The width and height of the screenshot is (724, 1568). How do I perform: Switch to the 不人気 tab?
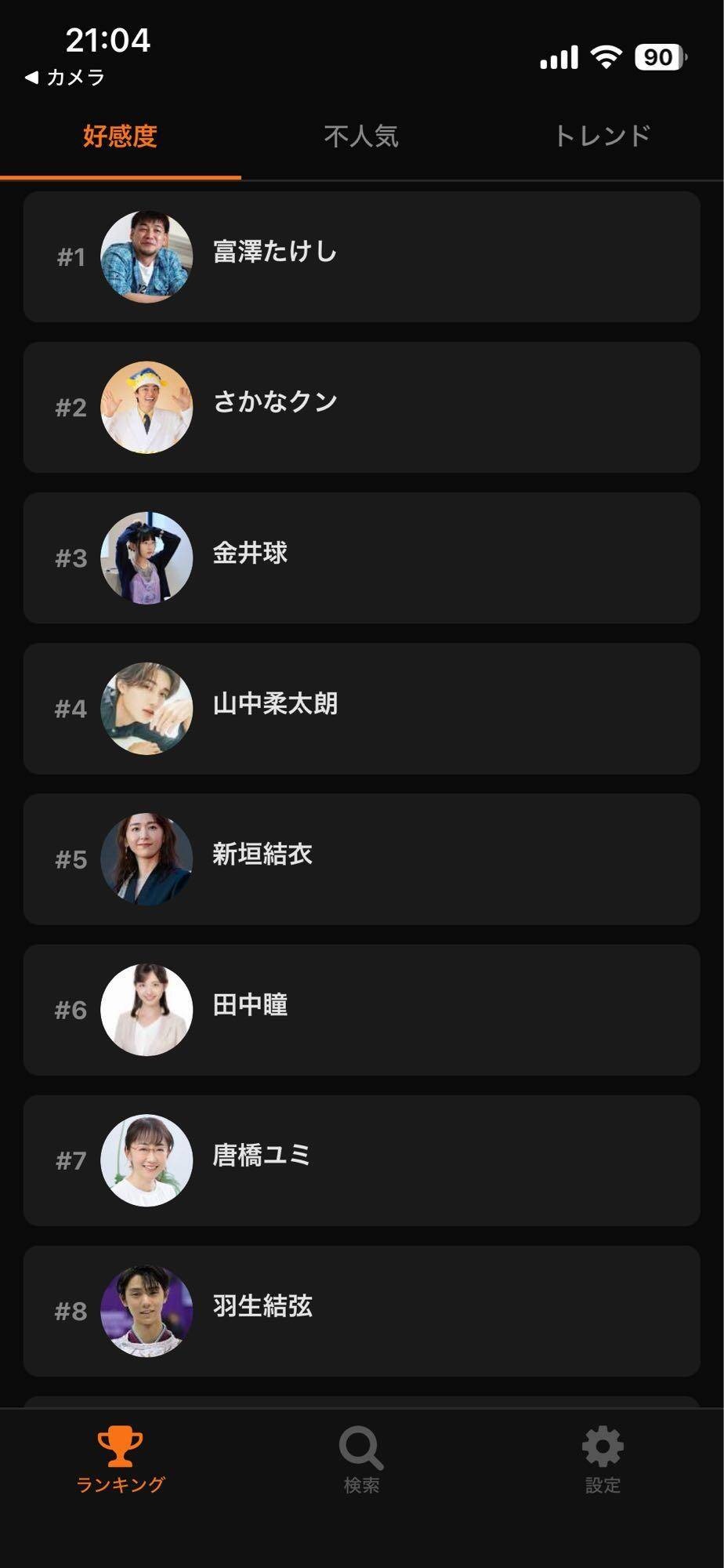pyautogui.click(x=361, y=136)
